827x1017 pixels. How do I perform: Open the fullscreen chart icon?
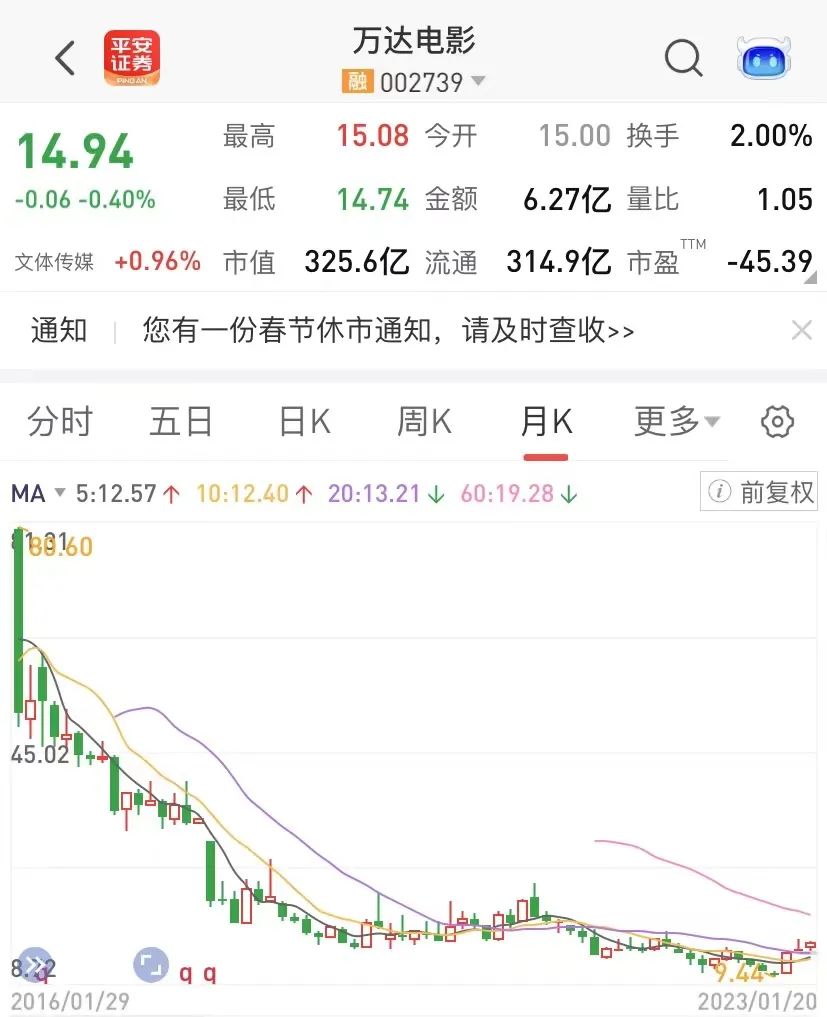tap(150, 964)
